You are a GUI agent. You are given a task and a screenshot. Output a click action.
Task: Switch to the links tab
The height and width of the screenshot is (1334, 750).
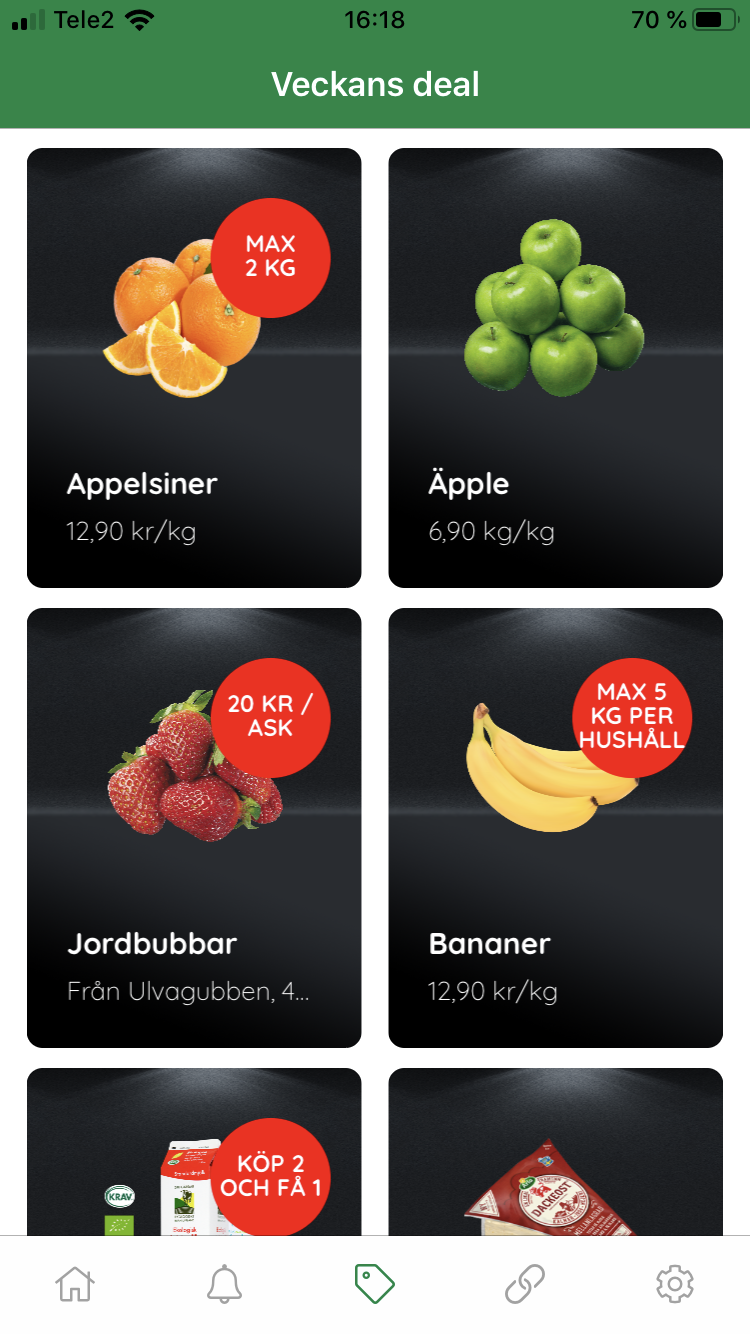[525, 1284]
